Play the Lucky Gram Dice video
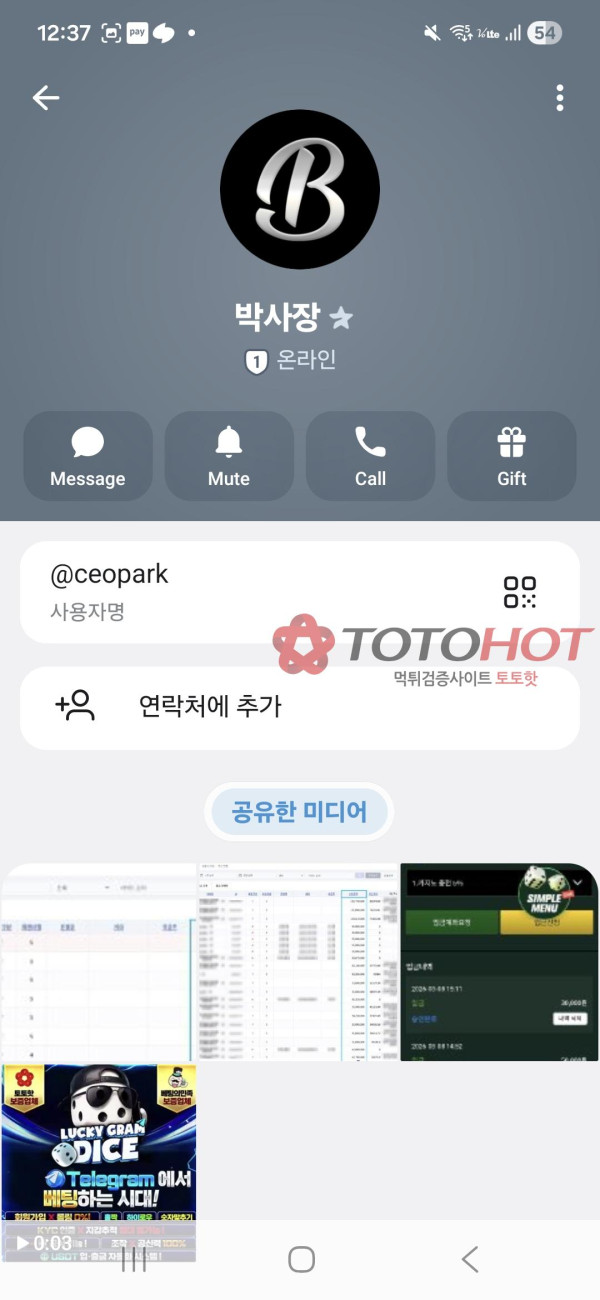This screenshot has height=1300, width=600. point(98,1160)
